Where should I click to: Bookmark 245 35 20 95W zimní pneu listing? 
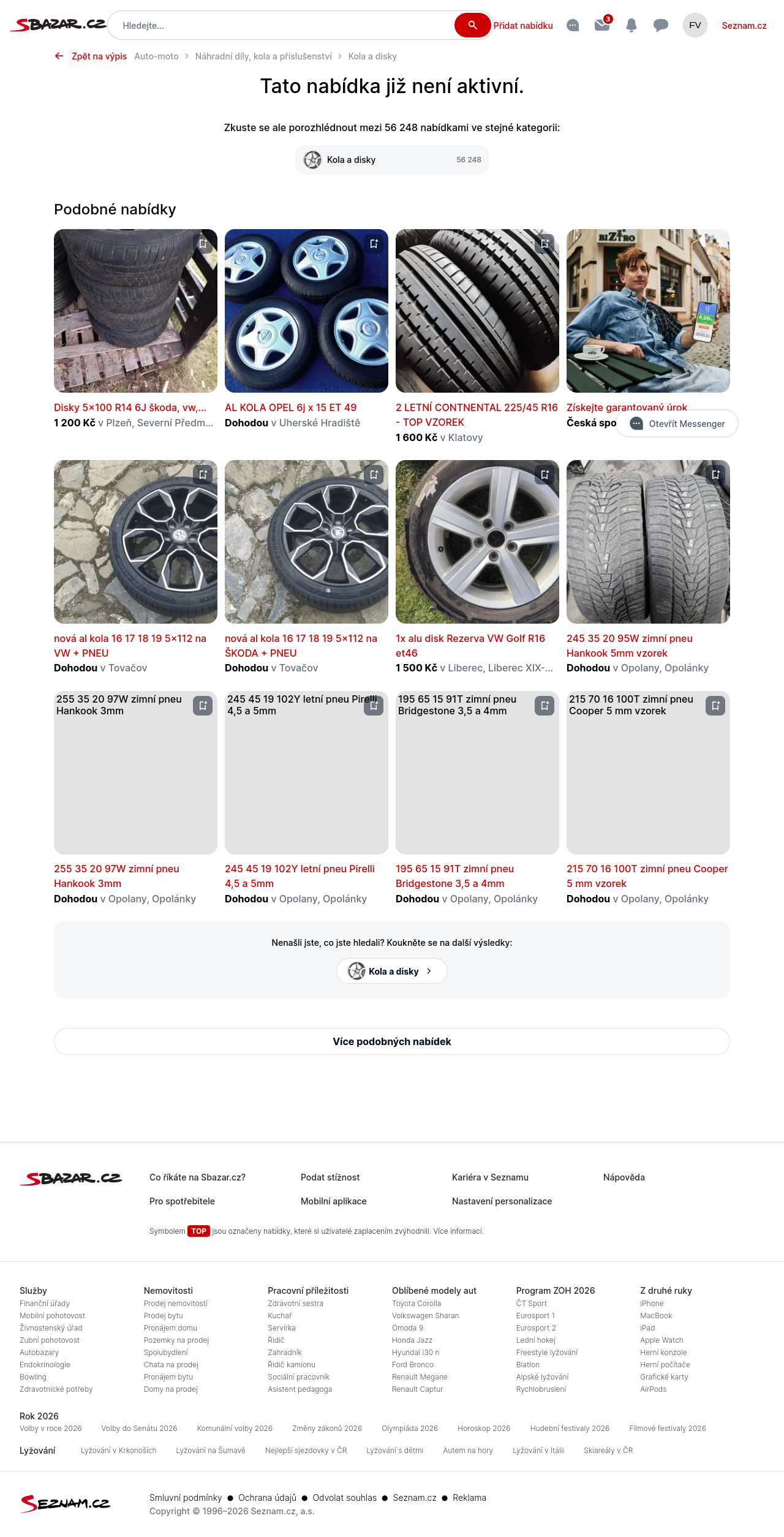tap(715, 474)
